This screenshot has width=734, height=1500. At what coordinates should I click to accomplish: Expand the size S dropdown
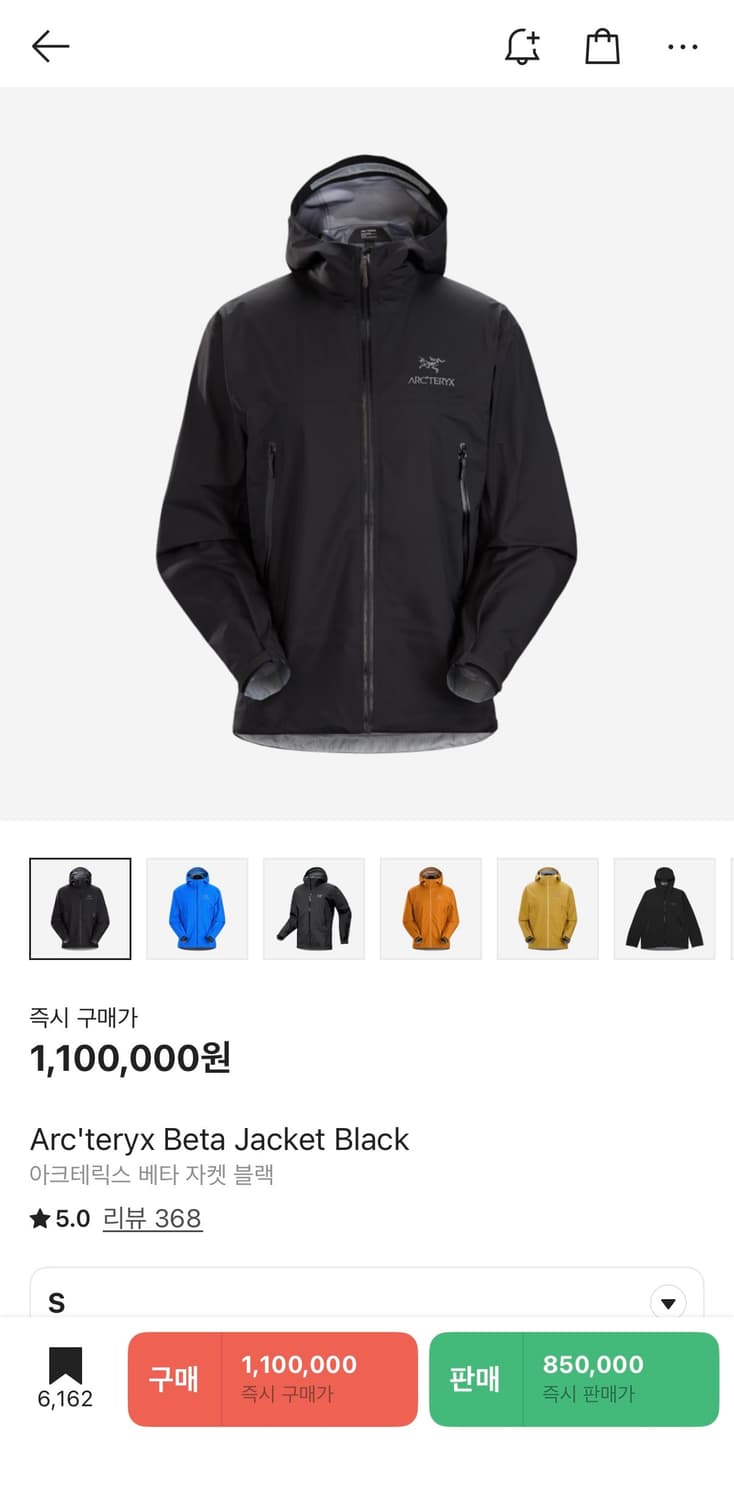pyautogui.click(x=667, y=1302)
